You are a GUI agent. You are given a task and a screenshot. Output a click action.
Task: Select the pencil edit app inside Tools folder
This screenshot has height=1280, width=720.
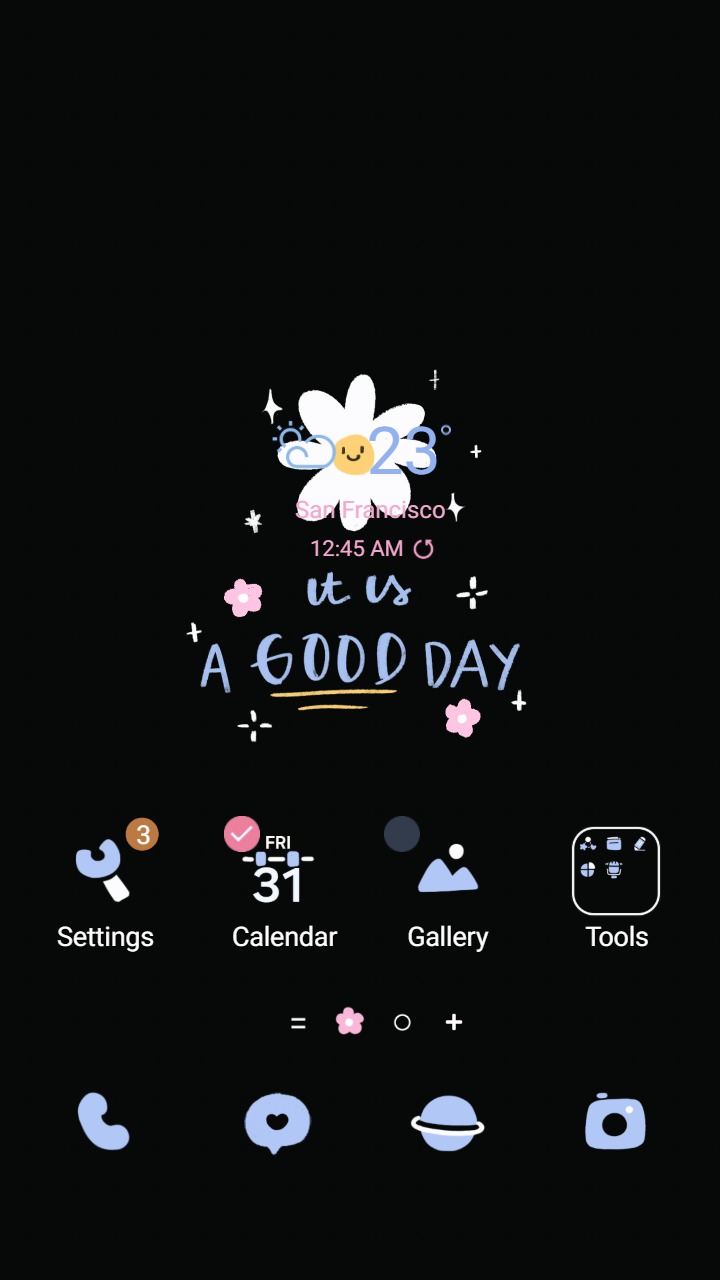(x=640, y=844)
